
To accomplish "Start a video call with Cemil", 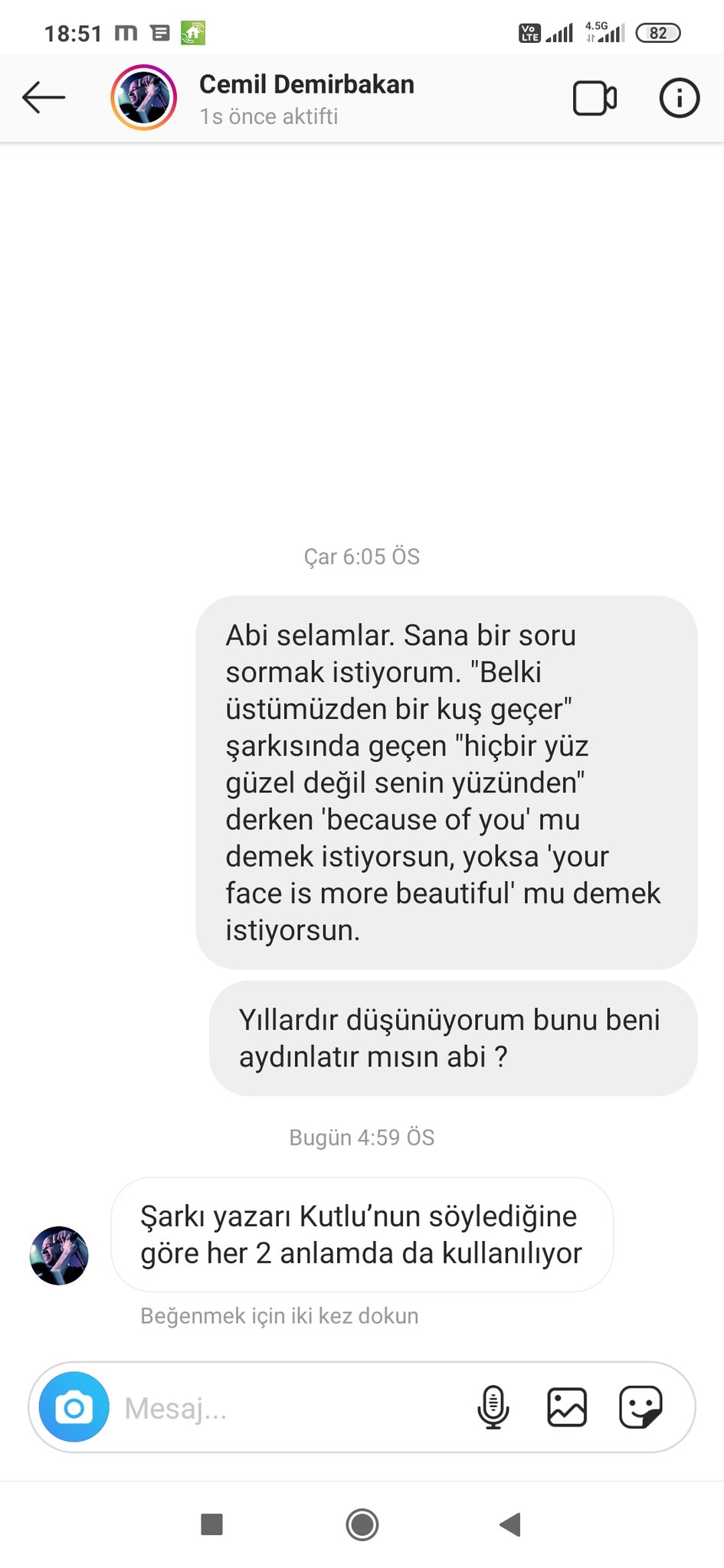I will (x=595, y=98).
